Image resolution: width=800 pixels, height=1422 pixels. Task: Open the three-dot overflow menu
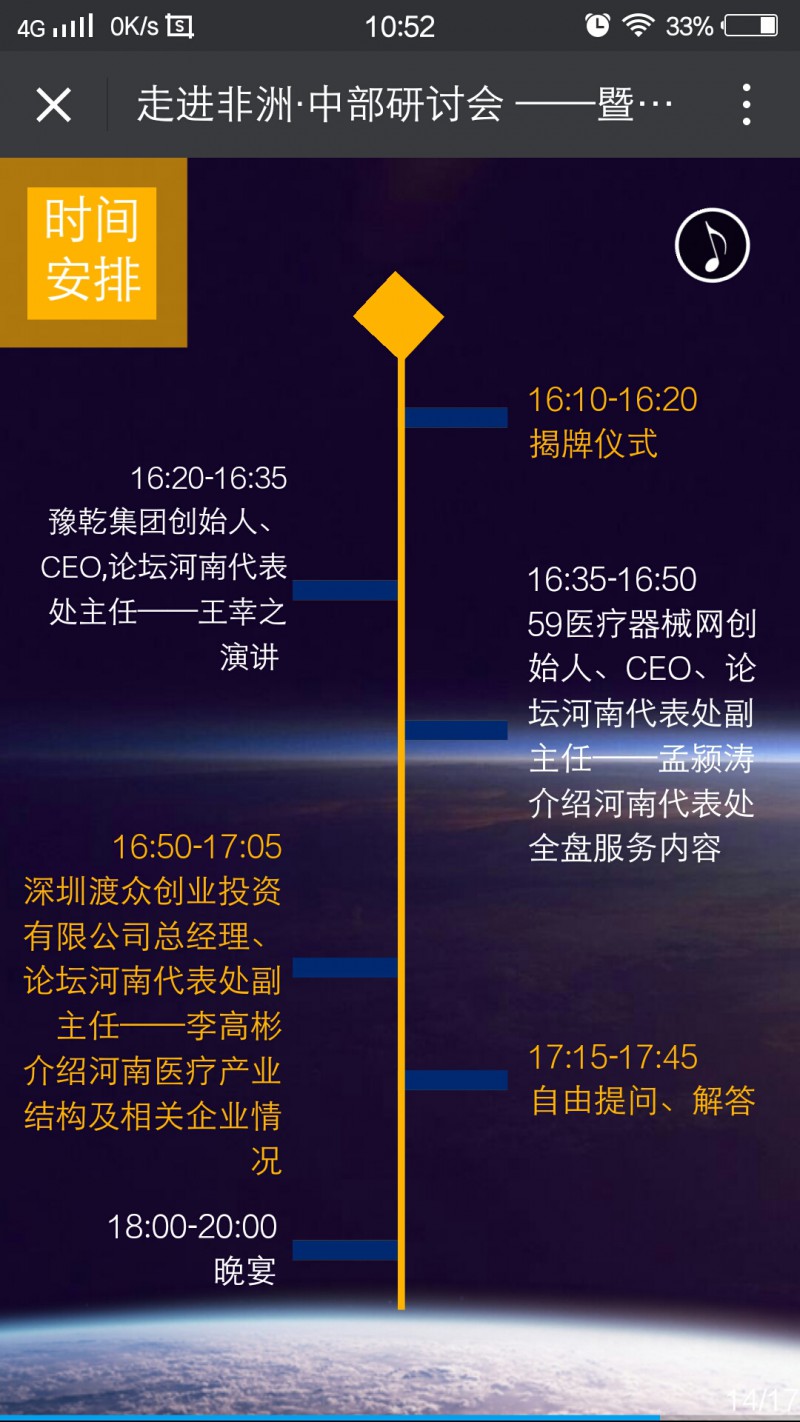tap(746, 104)
